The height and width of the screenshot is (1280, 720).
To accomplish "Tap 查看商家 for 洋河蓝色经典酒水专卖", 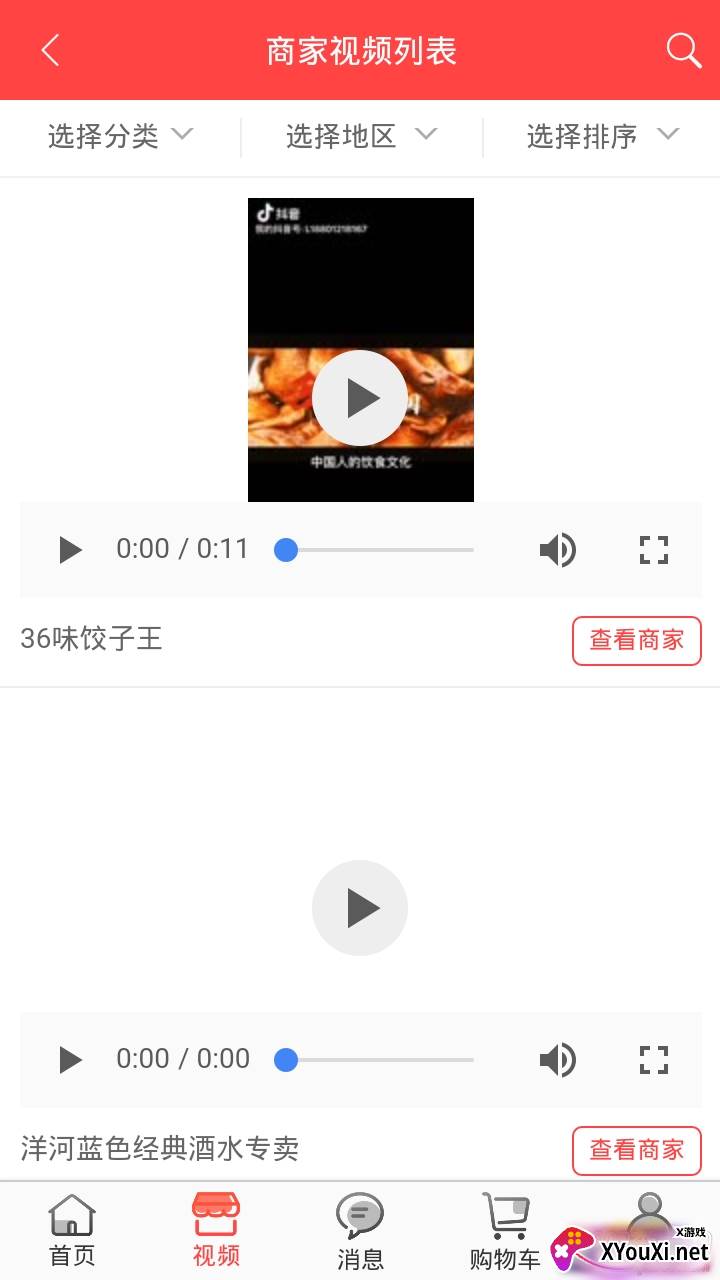I will [636, 1150].
